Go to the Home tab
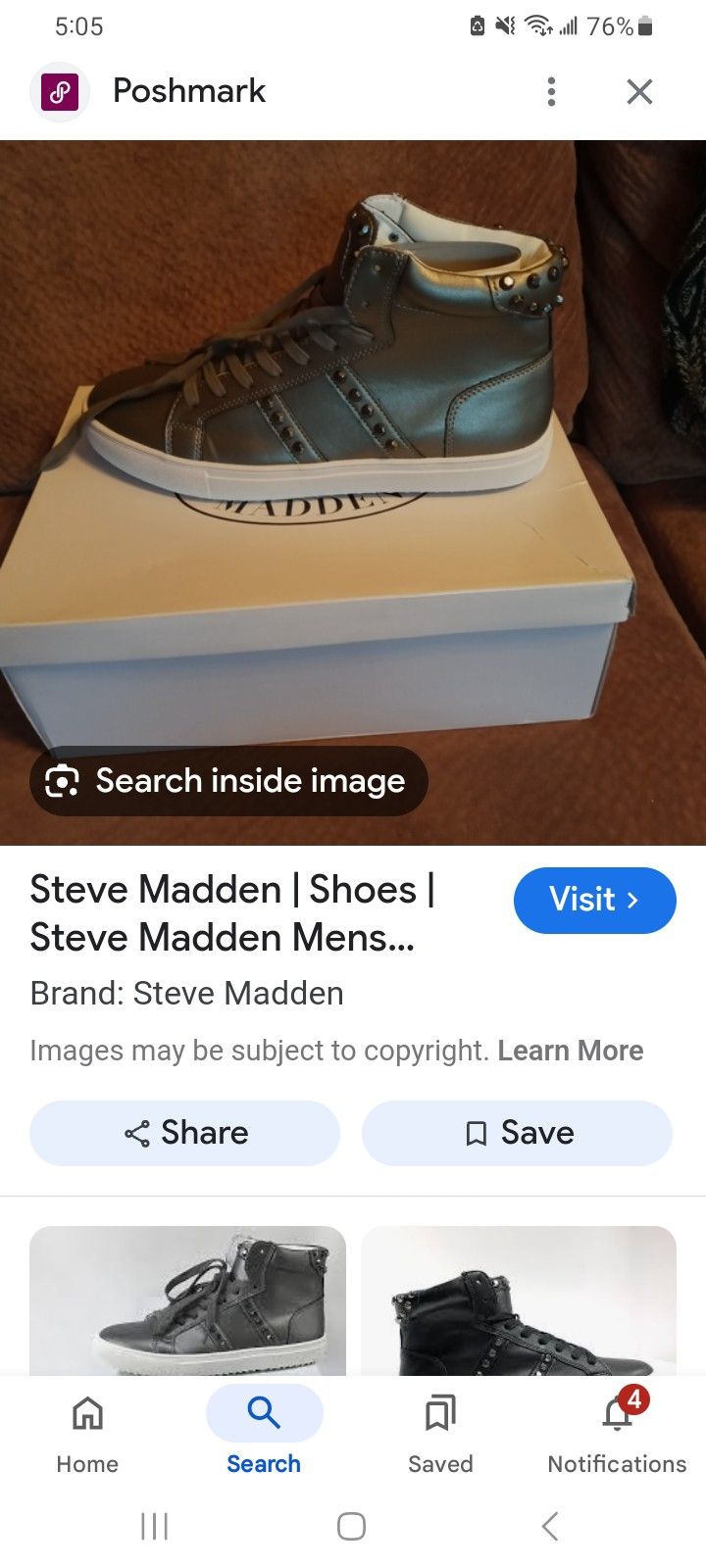This screenshot has height=1568, width=706. 87,1433
